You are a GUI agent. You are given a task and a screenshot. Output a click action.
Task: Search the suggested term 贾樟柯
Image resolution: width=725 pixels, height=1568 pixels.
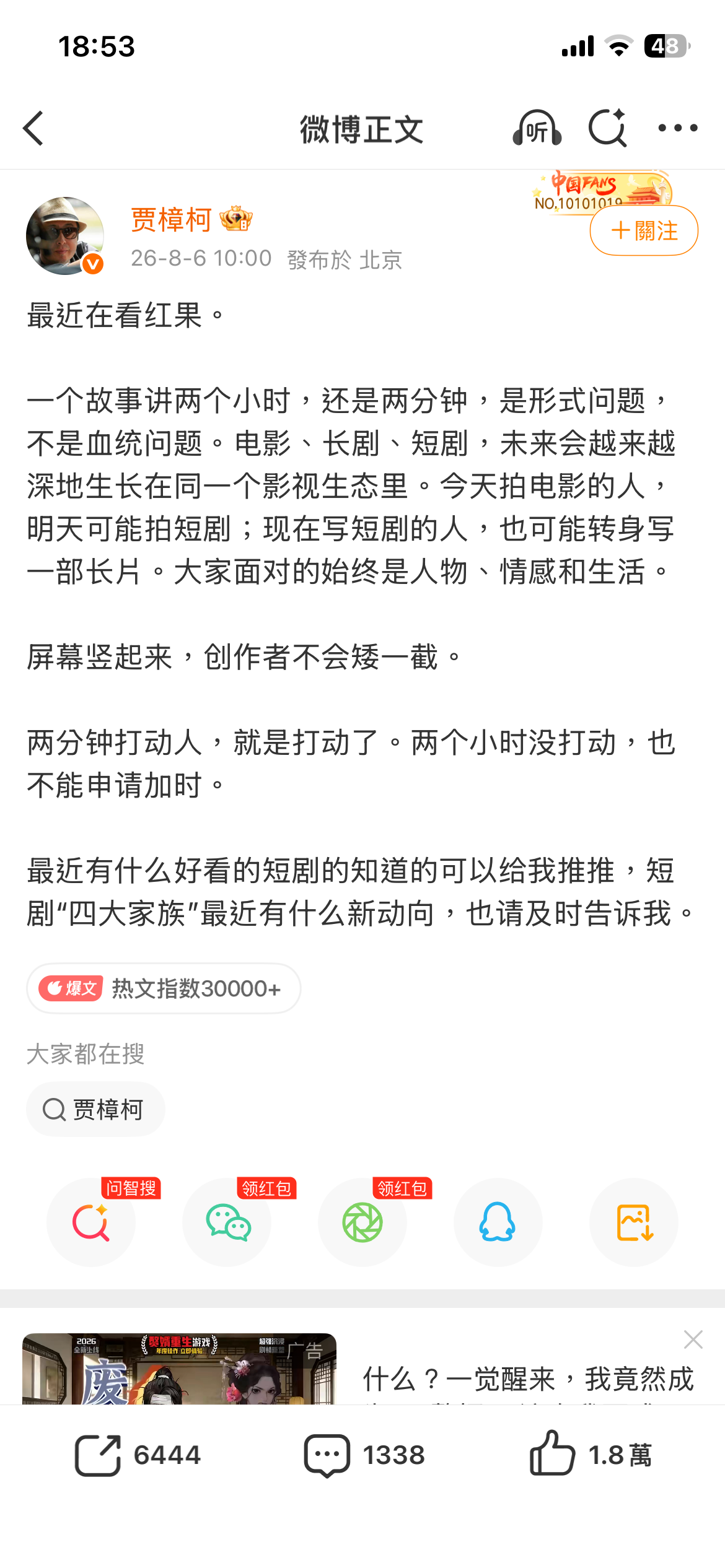(x=95, y=1109)
